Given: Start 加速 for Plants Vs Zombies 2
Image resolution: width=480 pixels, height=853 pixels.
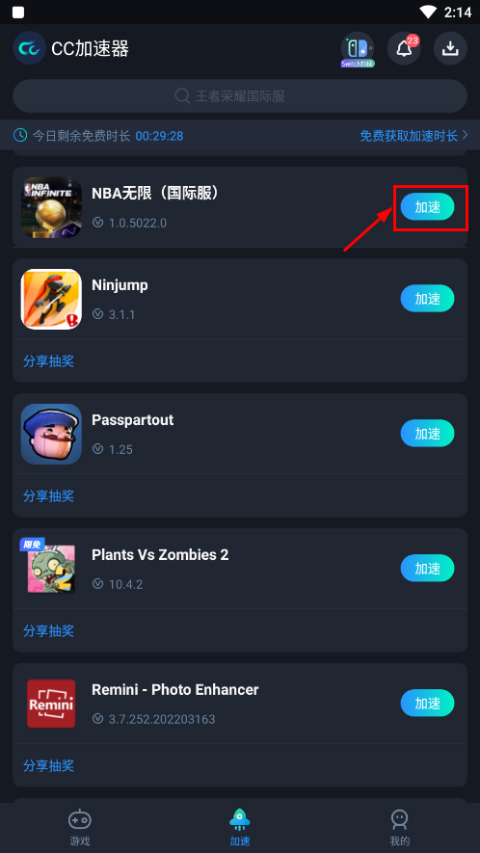Looking at the screenshot, I should coord(427,568).
